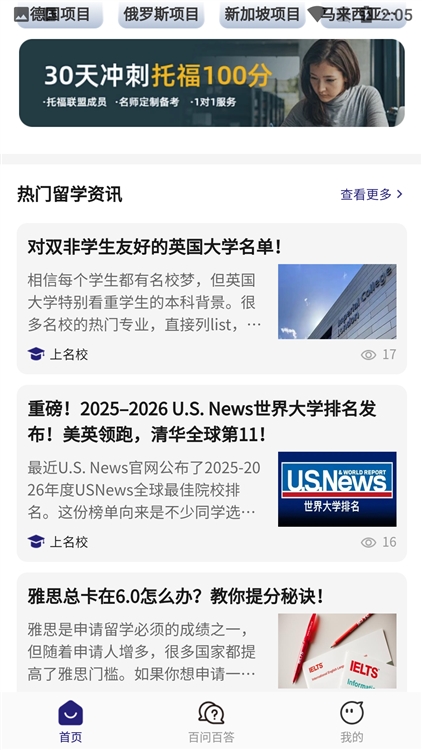Open the 新加坡项目 chip
Image resolution: width=422 pixels, height=750 pixels.
point(262,15)
